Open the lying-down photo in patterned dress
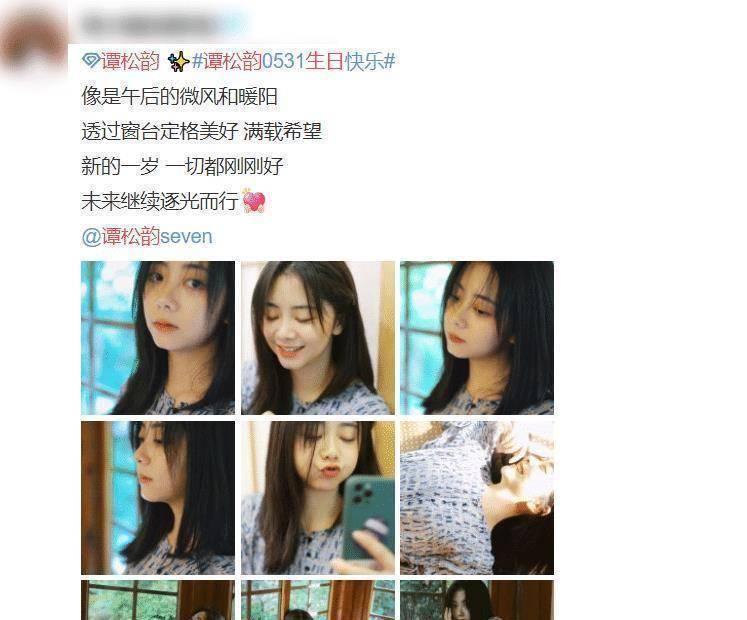 coord(477,497)
